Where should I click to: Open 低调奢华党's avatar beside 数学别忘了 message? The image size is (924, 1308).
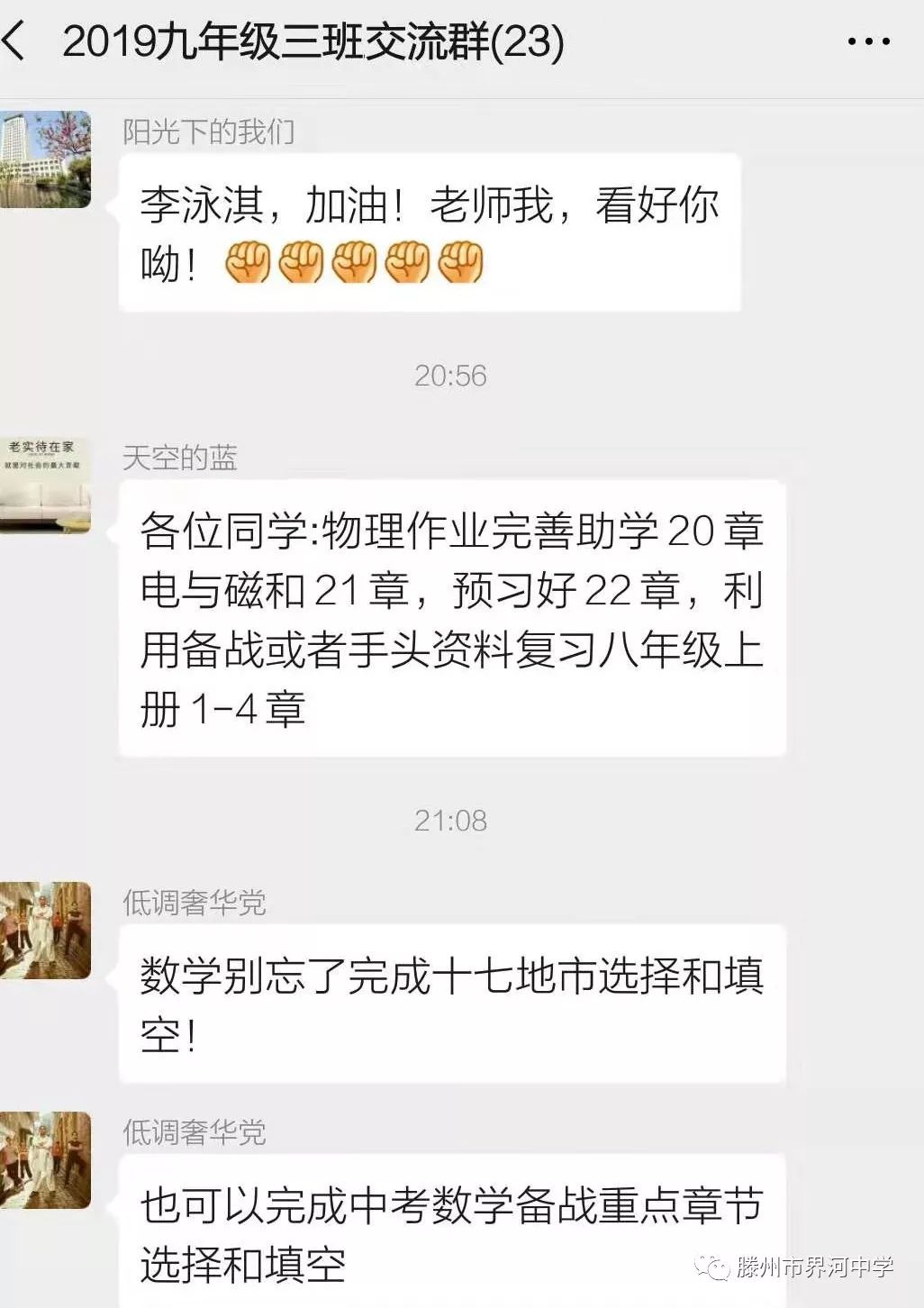45,931
